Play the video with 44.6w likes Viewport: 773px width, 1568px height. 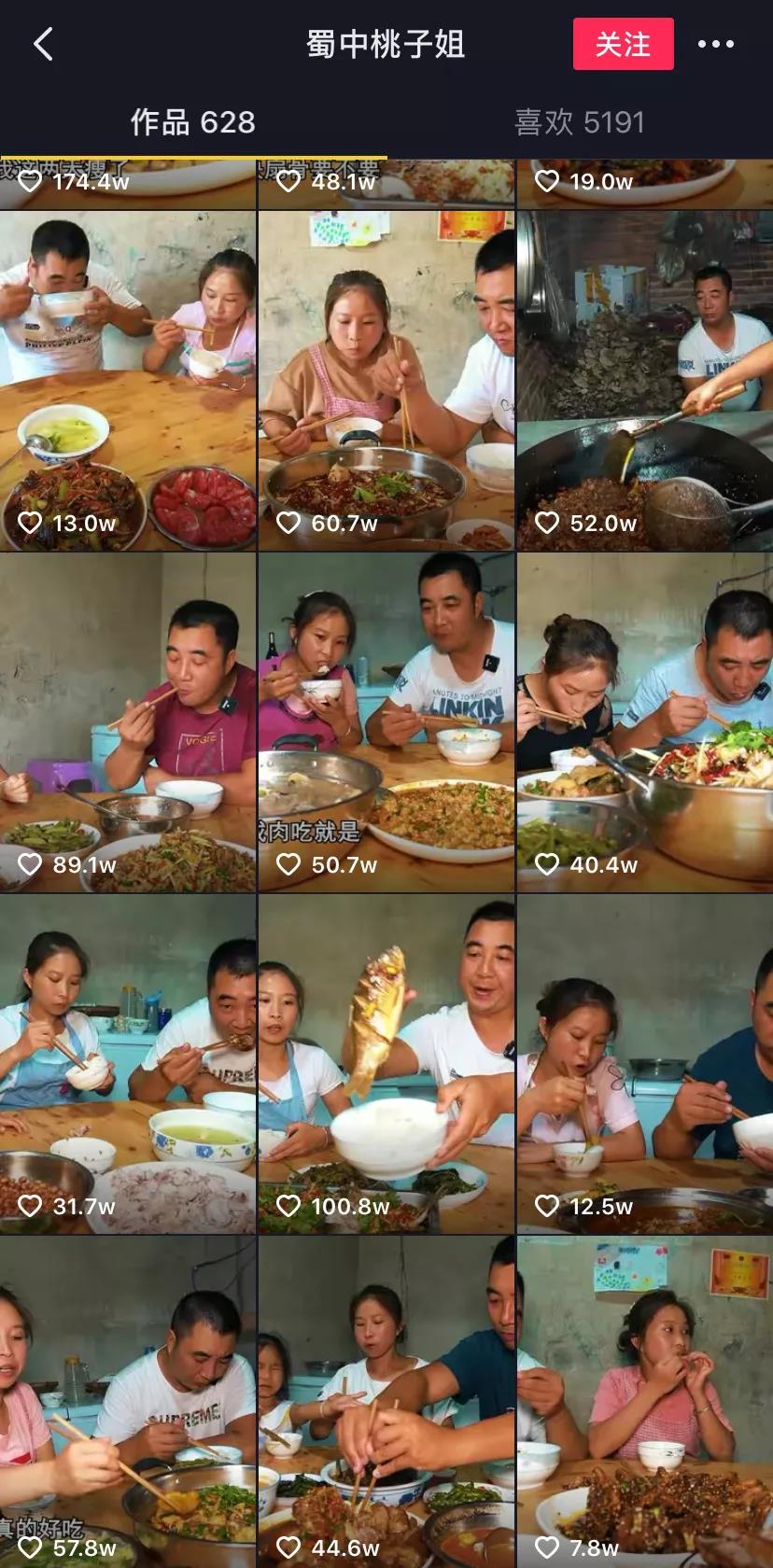point(386,1400)
